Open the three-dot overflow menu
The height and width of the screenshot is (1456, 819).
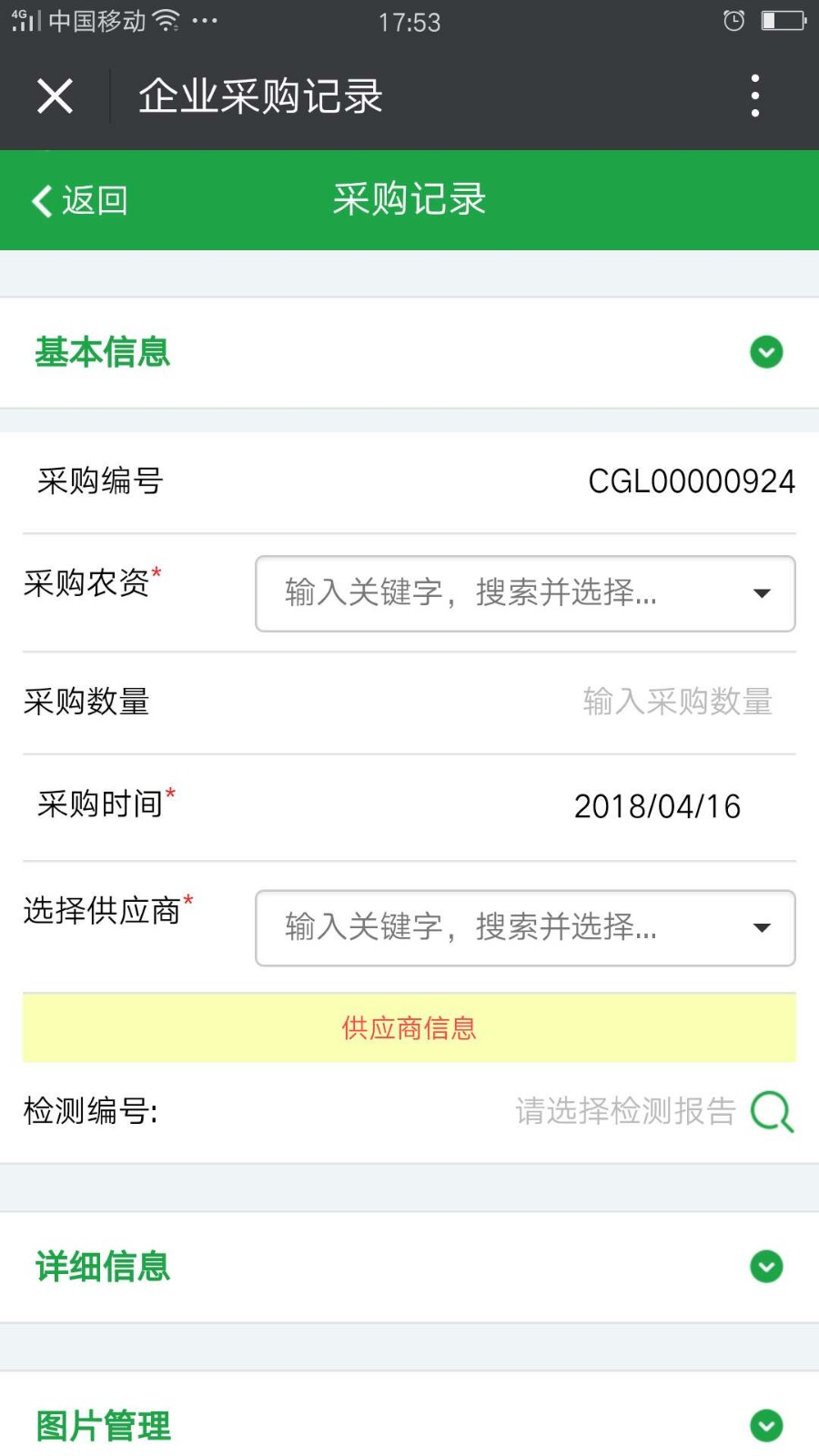pos(754,96)
